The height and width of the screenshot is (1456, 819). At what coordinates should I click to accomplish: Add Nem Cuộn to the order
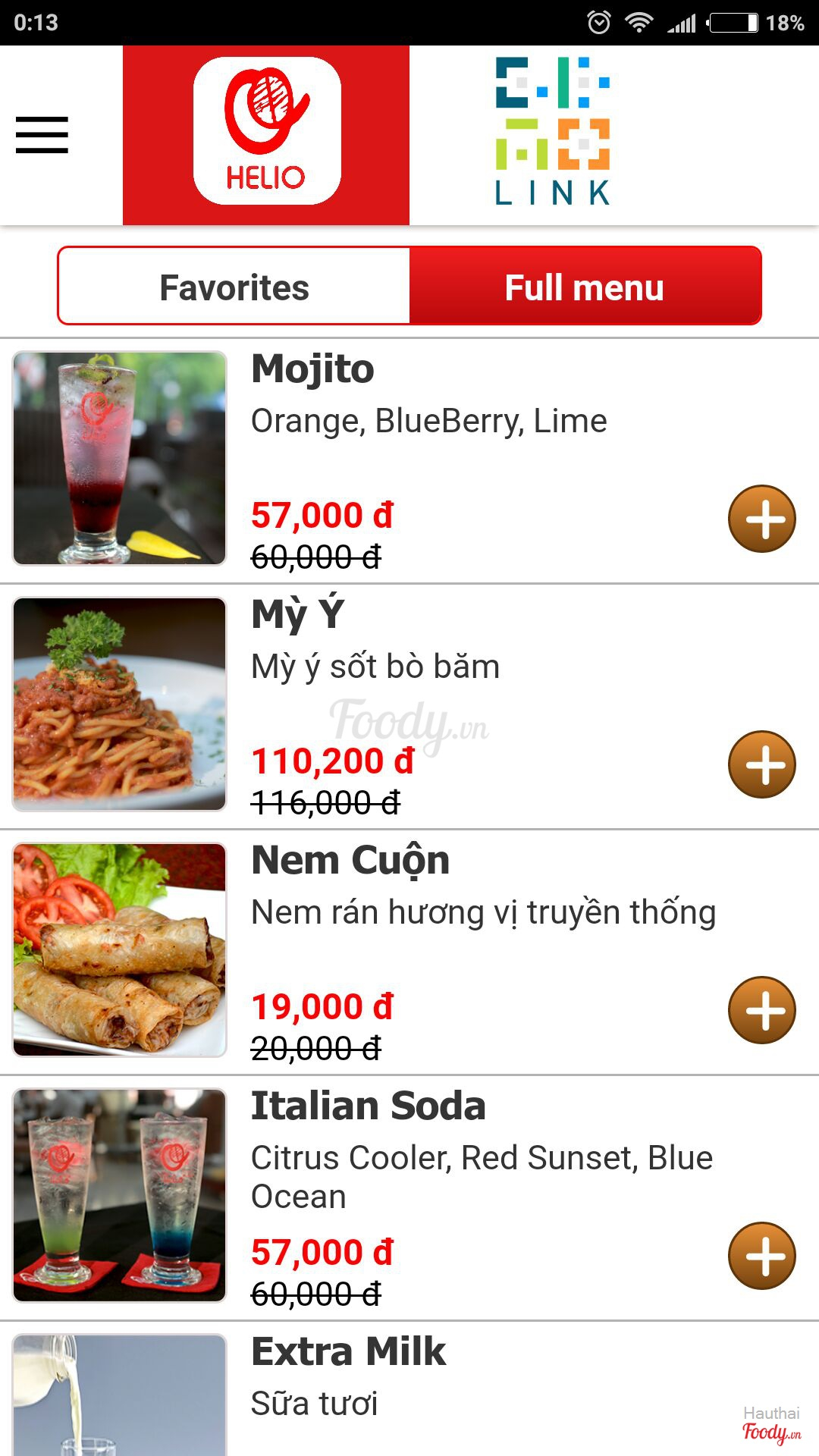761,1010
